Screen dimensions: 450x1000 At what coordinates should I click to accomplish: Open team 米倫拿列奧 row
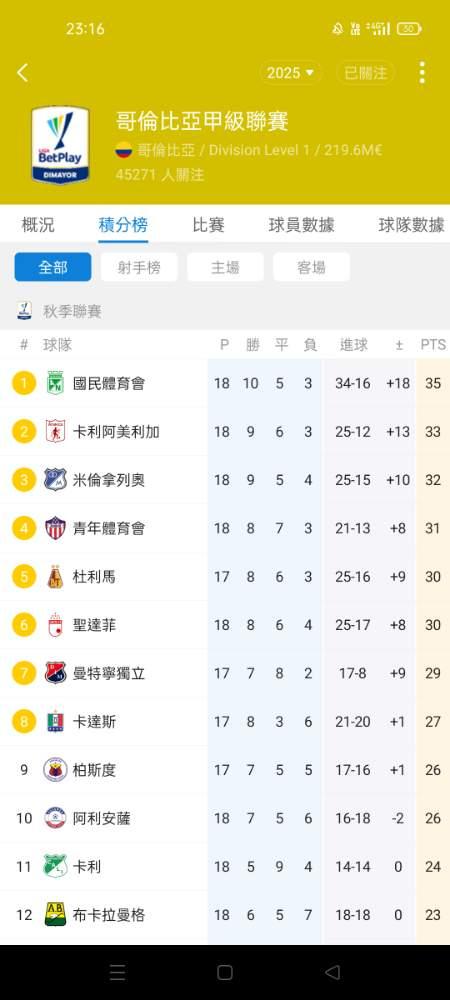[x=225, y=480]
